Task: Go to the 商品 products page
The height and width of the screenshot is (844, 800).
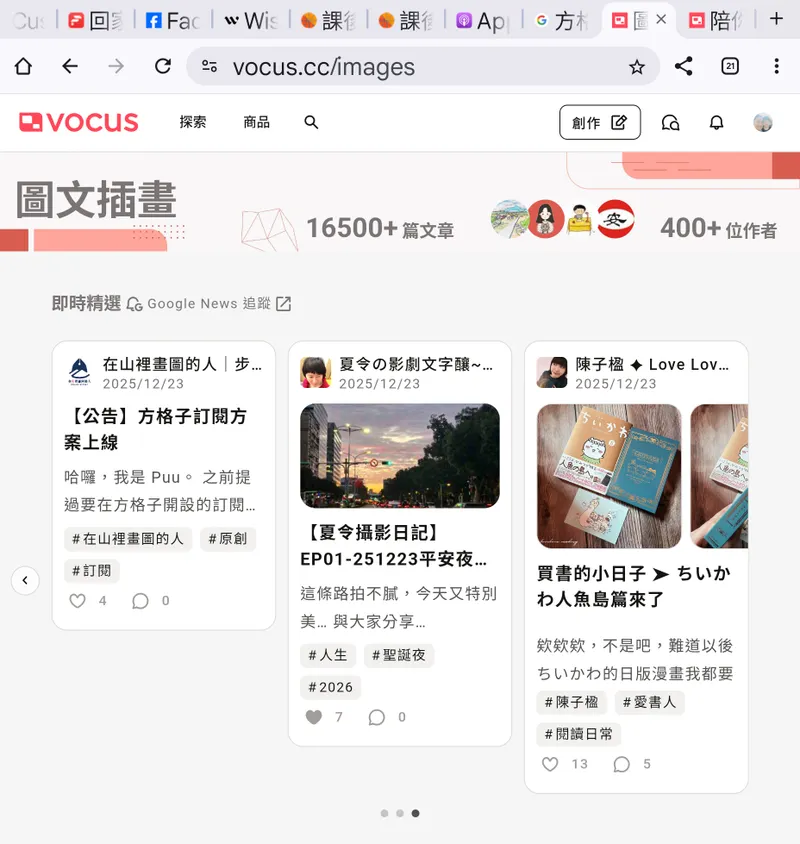Action: [256, 122]
